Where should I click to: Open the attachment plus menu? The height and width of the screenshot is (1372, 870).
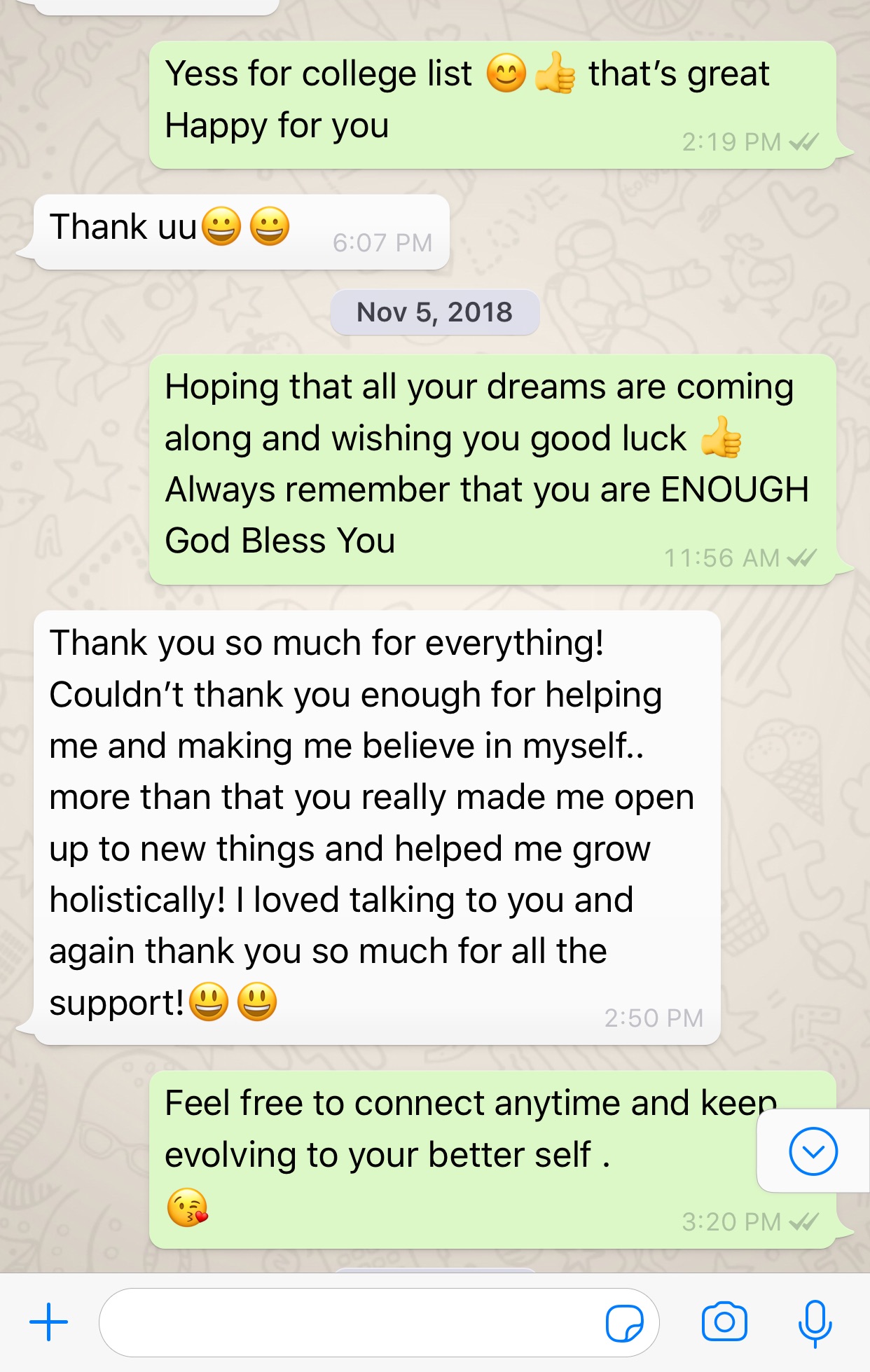point(48,1322)
